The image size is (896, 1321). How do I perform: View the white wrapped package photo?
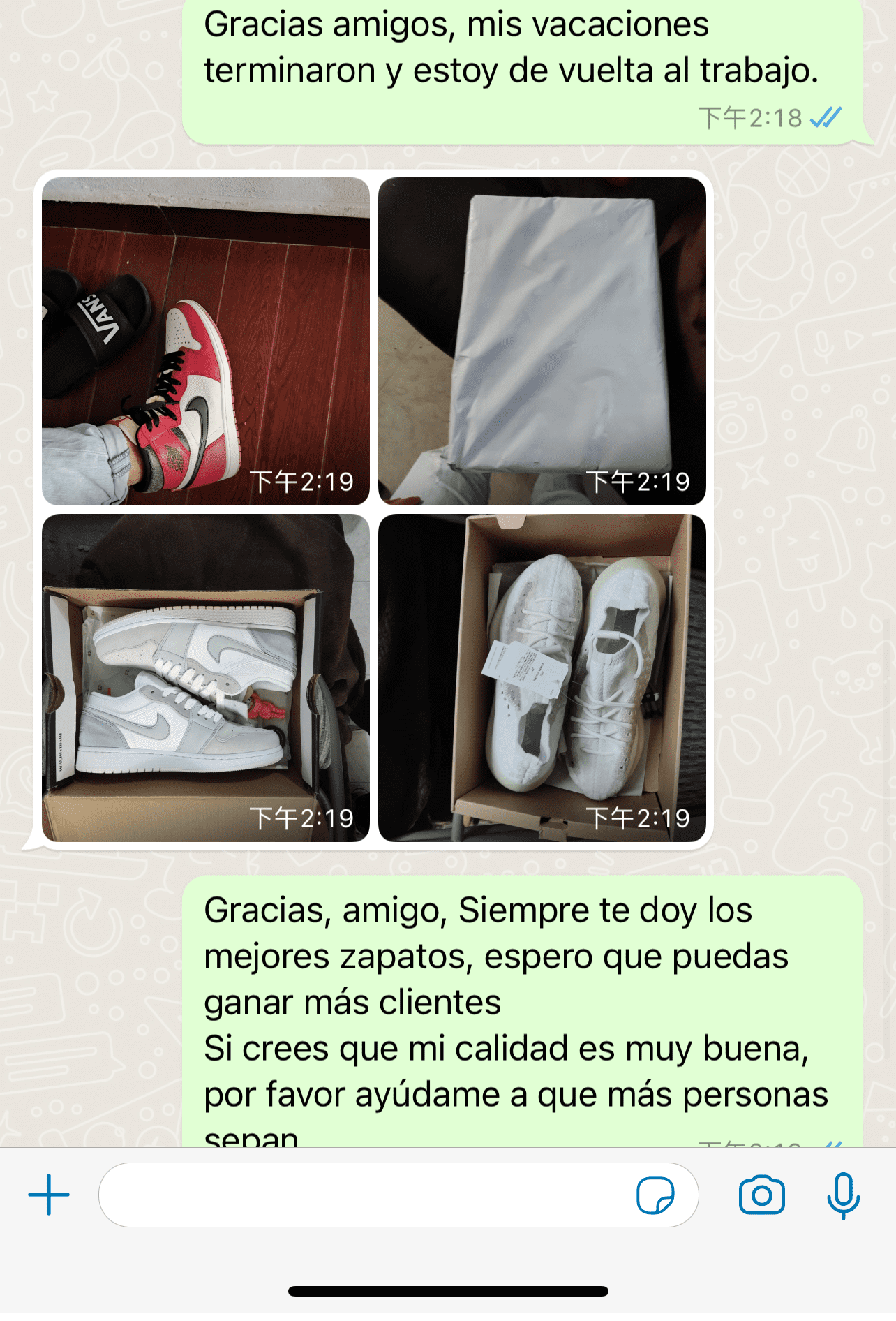pyautogui.click(x=542, y=341)
